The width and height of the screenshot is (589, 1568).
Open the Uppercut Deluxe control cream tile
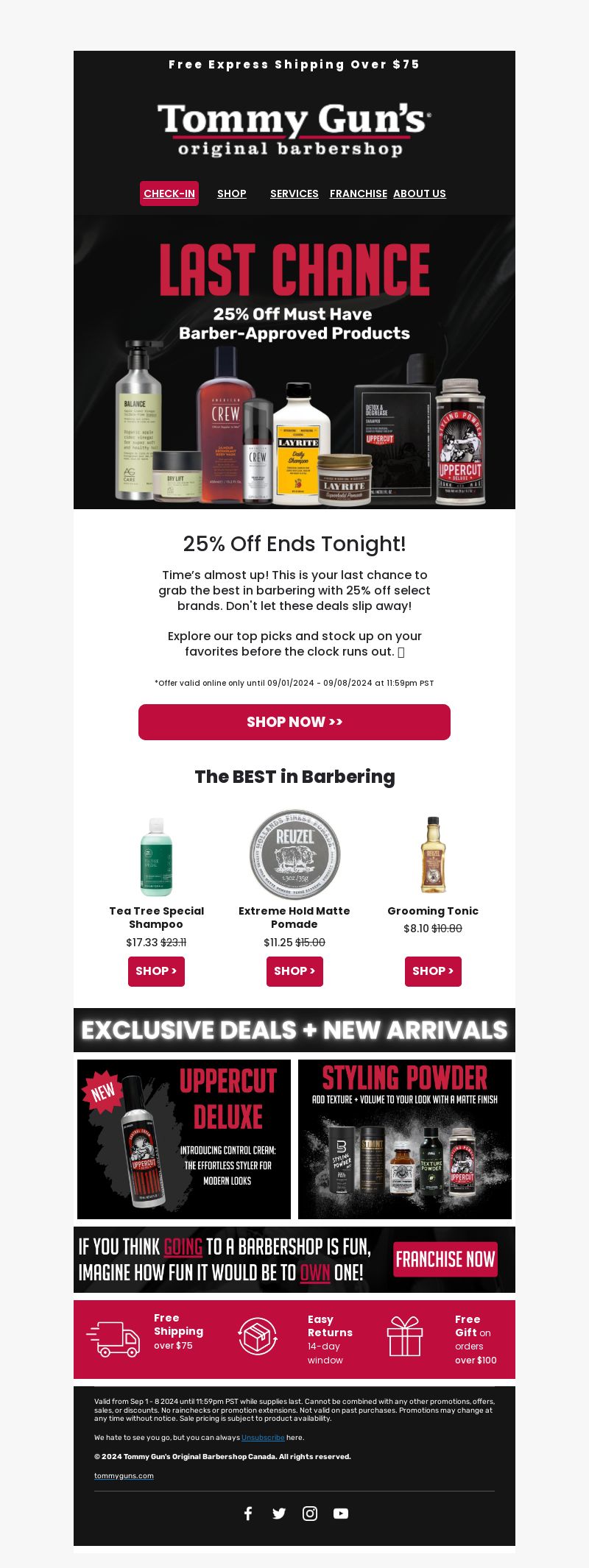tap(184, 1139)
